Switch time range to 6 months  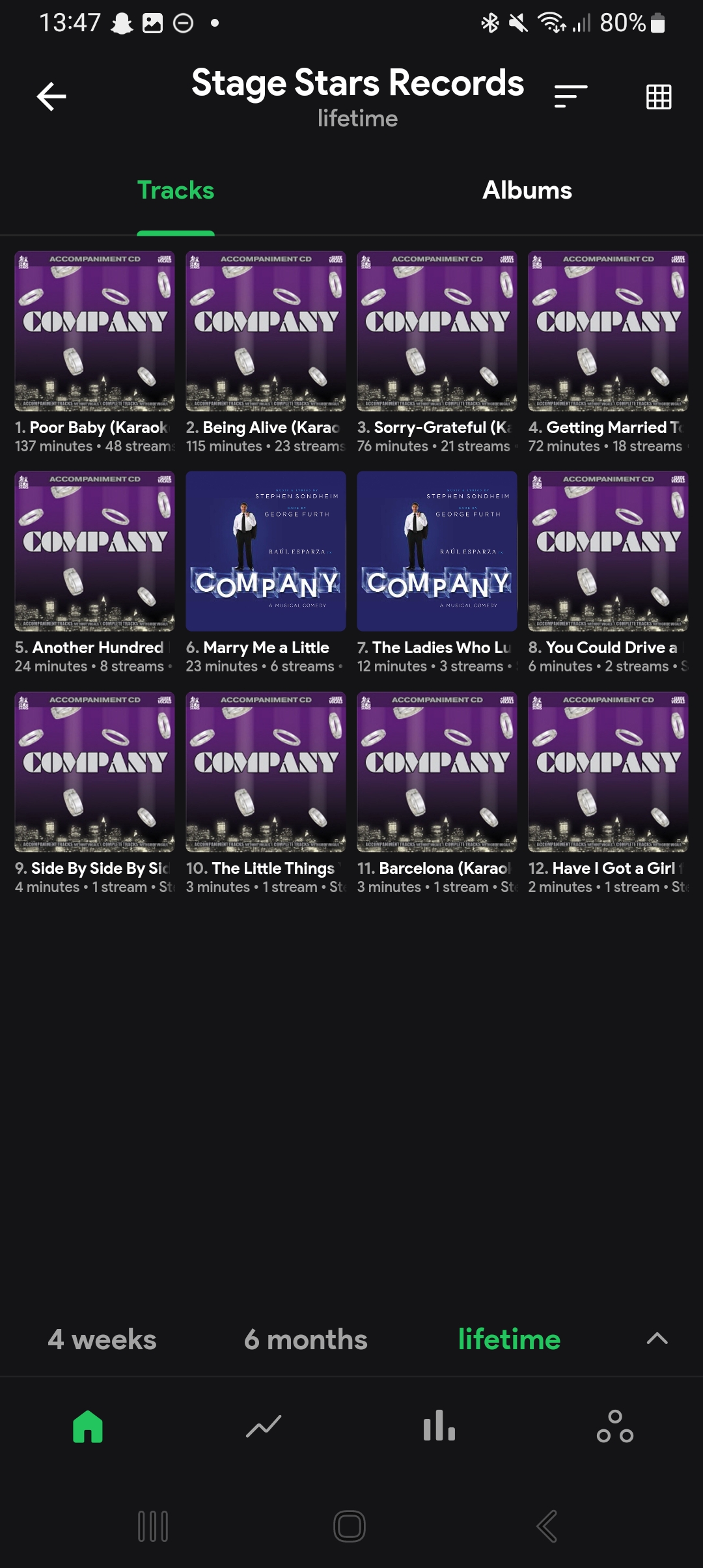click(x=305, y=1339)
